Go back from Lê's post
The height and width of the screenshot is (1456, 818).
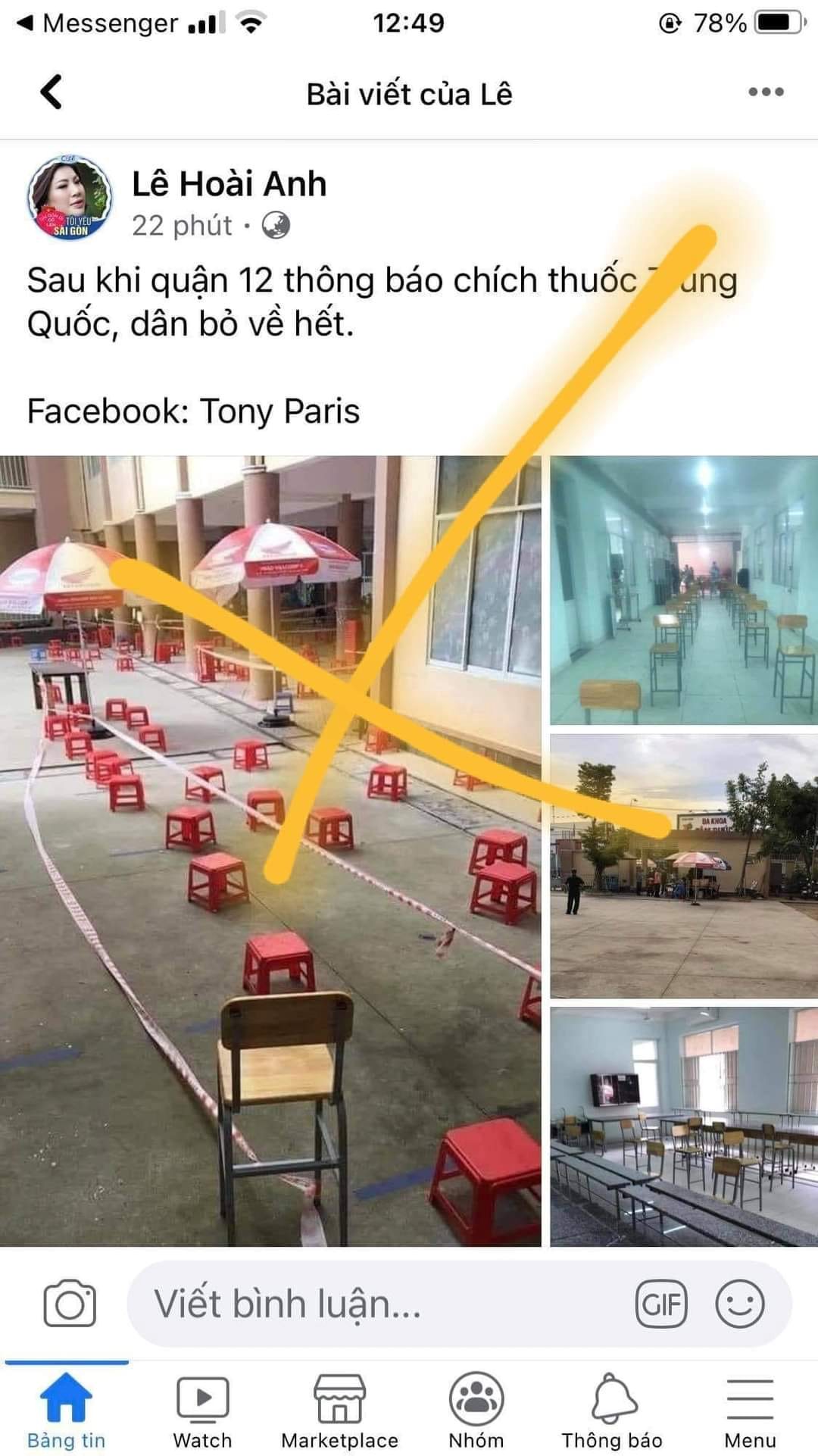[x=51, y=92]
